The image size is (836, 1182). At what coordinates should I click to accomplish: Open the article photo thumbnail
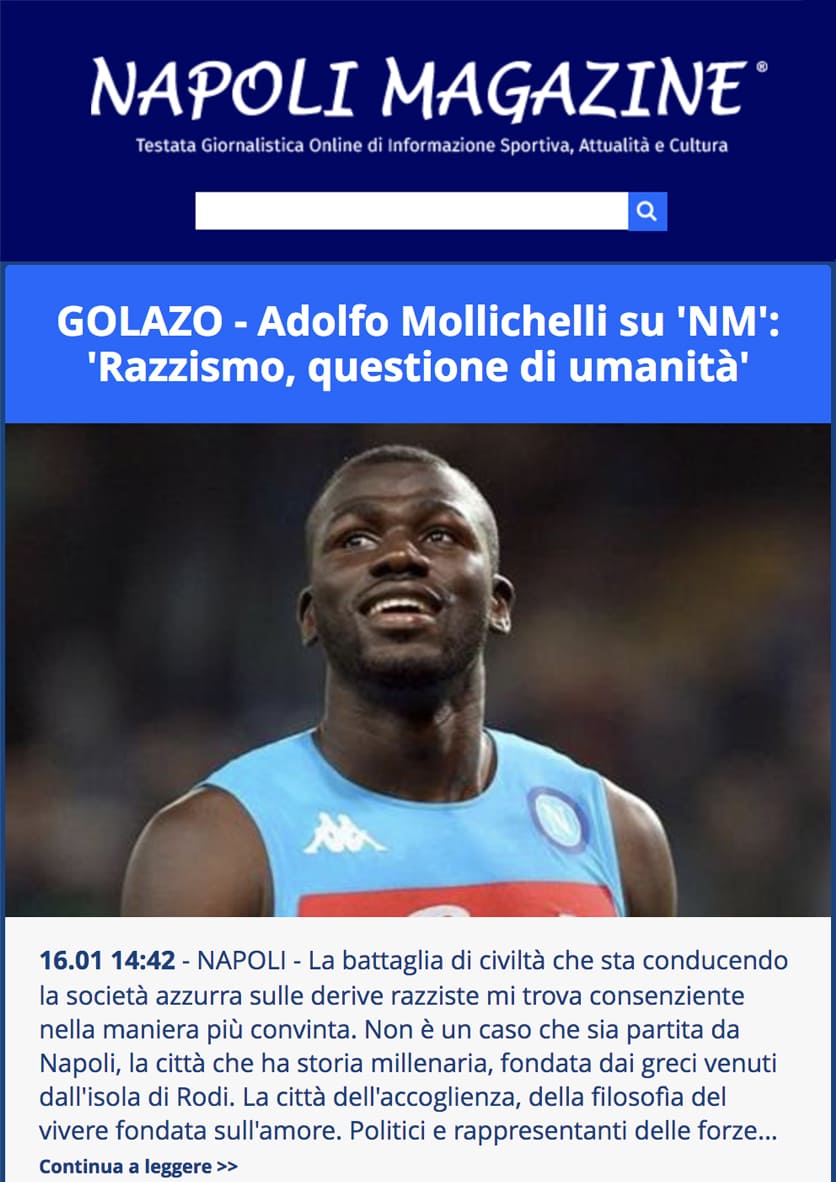click(418, 670)
